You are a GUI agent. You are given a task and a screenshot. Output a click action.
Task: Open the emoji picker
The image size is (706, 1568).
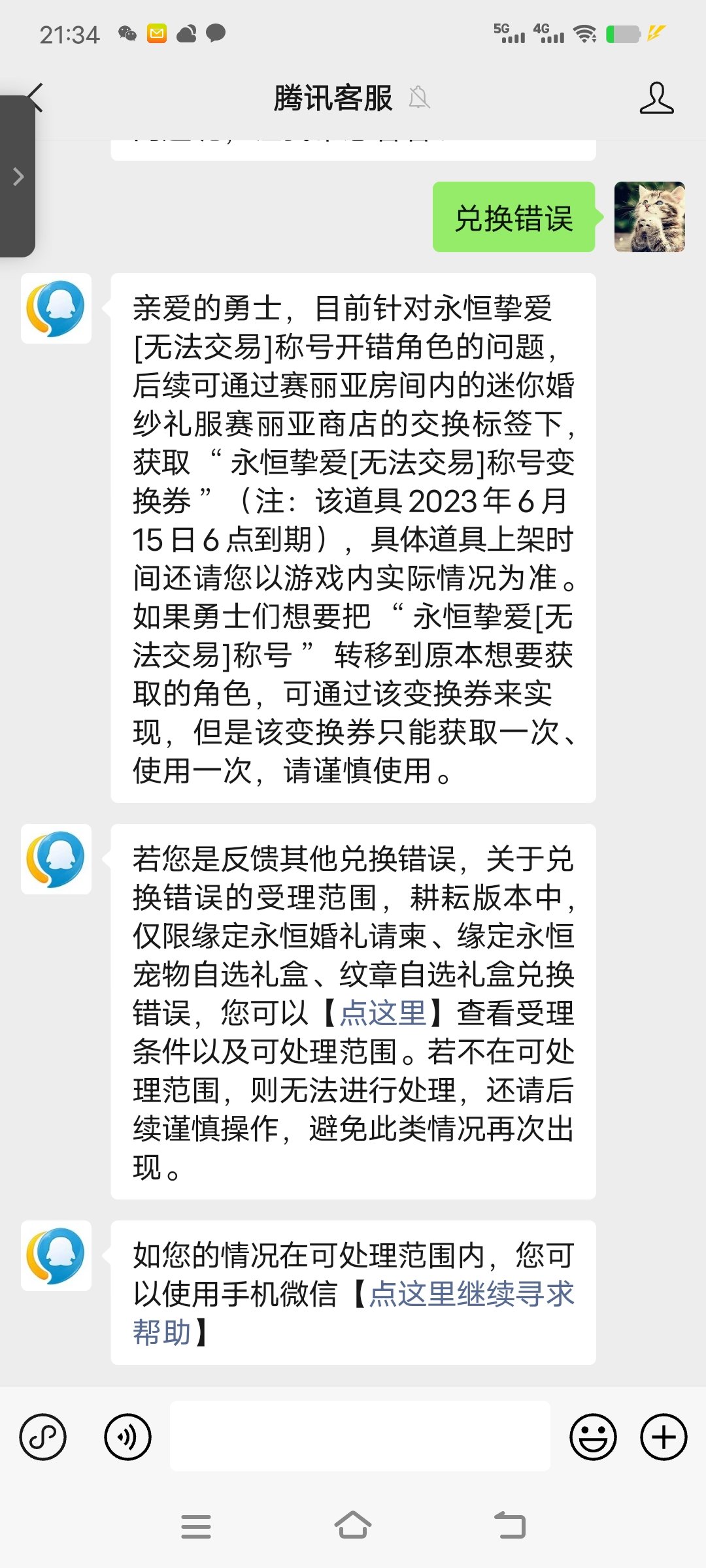pyautogui.click(x=593, y=1437)
